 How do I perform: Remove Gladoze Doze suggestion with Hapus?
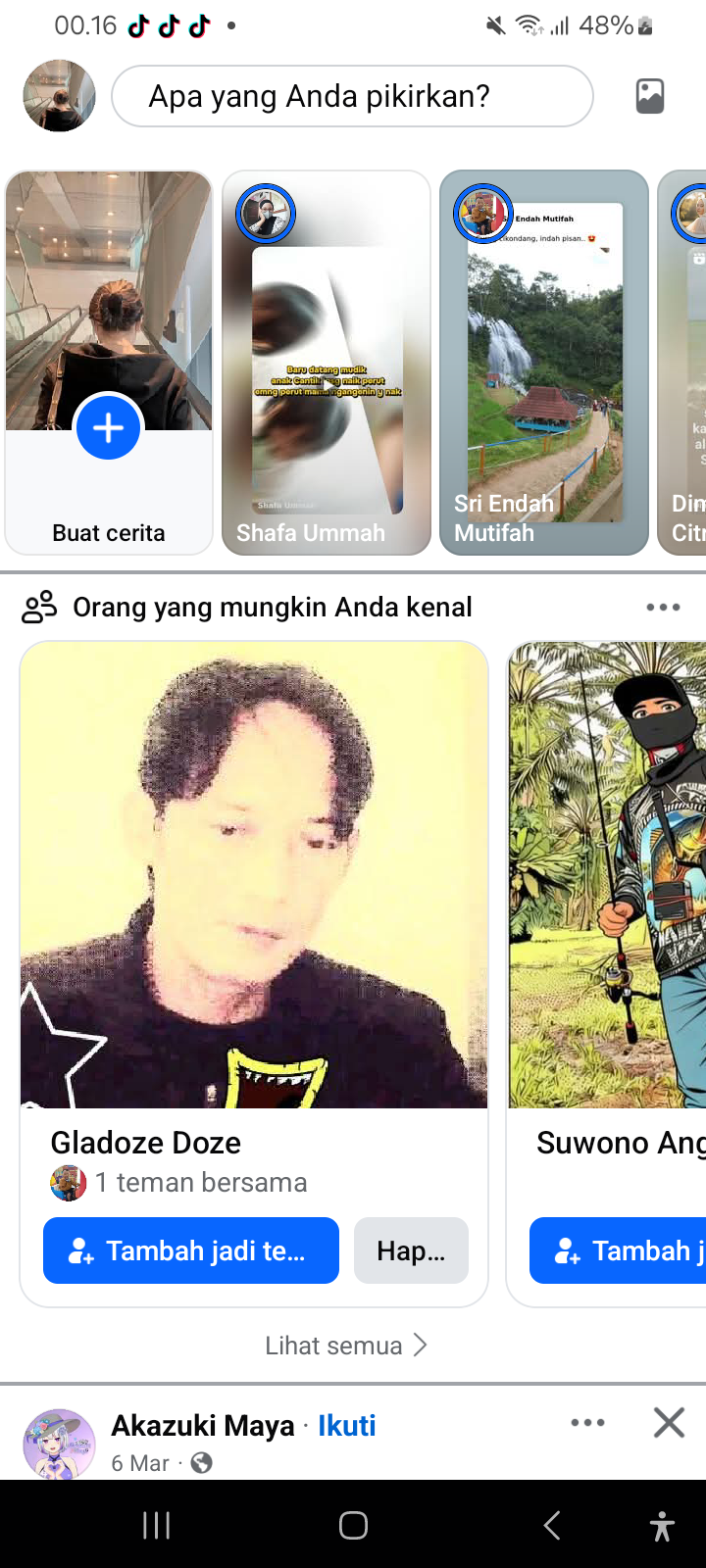pyautogui.click(x=411, y=1250)
